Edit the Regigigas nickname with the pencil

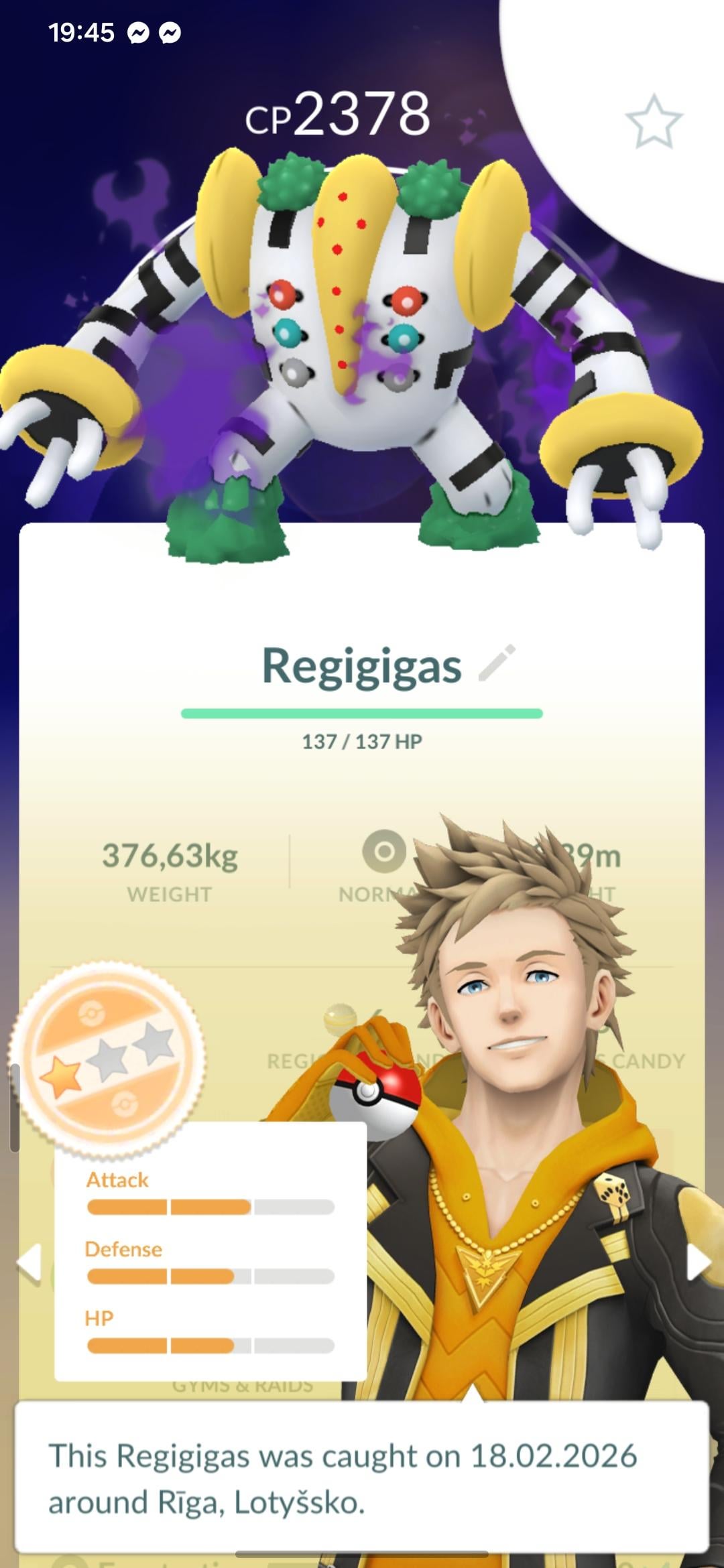[497, 663]
